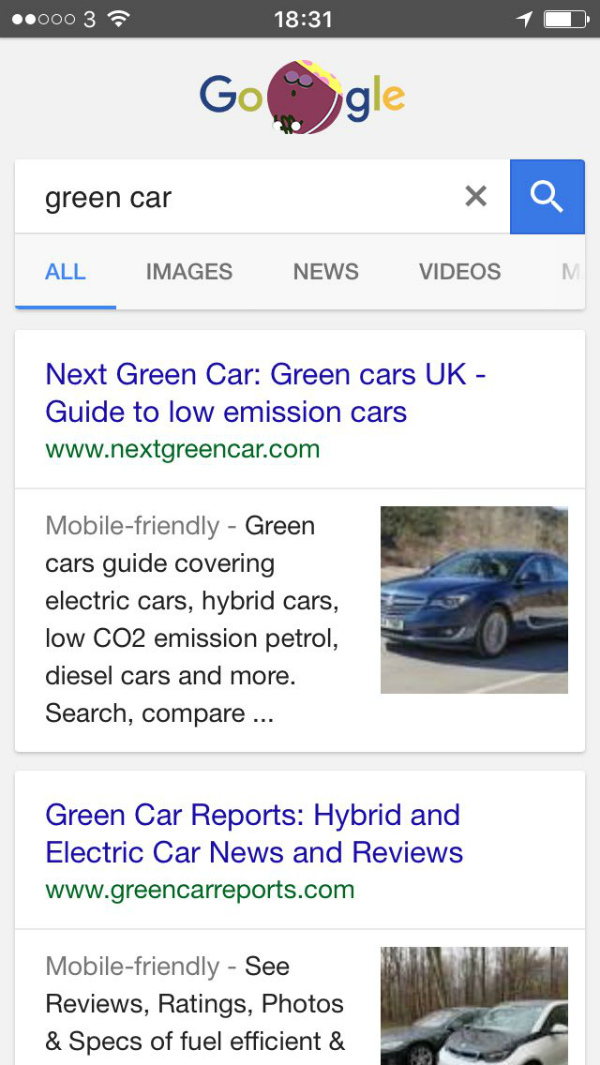Open the Green Car Reports result link

point(254,834)
